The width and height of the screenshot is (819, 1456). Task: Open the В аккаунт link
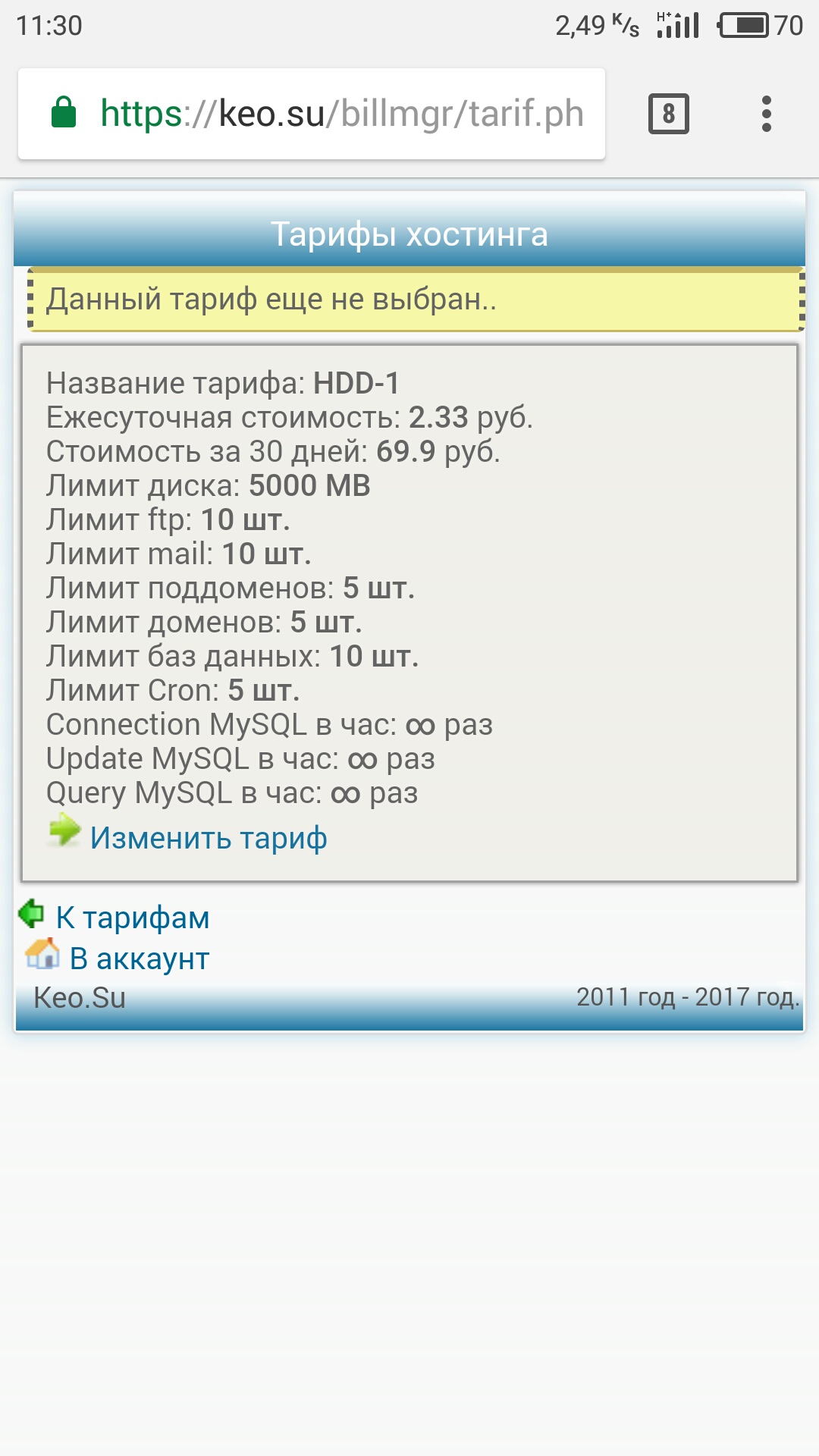[x=139, y=959]
